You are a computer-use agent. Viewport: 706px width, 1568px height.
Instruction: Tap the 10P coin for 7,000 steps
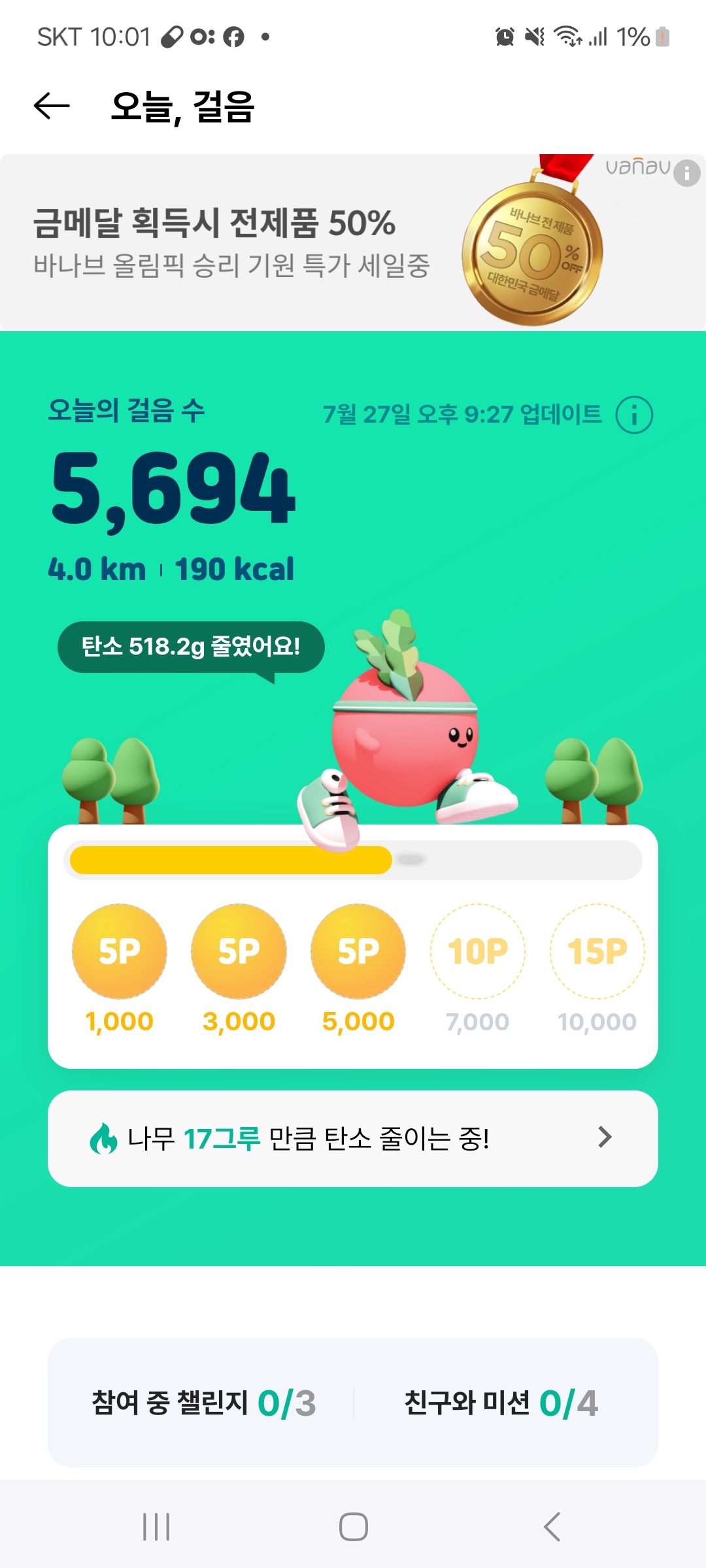click(478, 951)
